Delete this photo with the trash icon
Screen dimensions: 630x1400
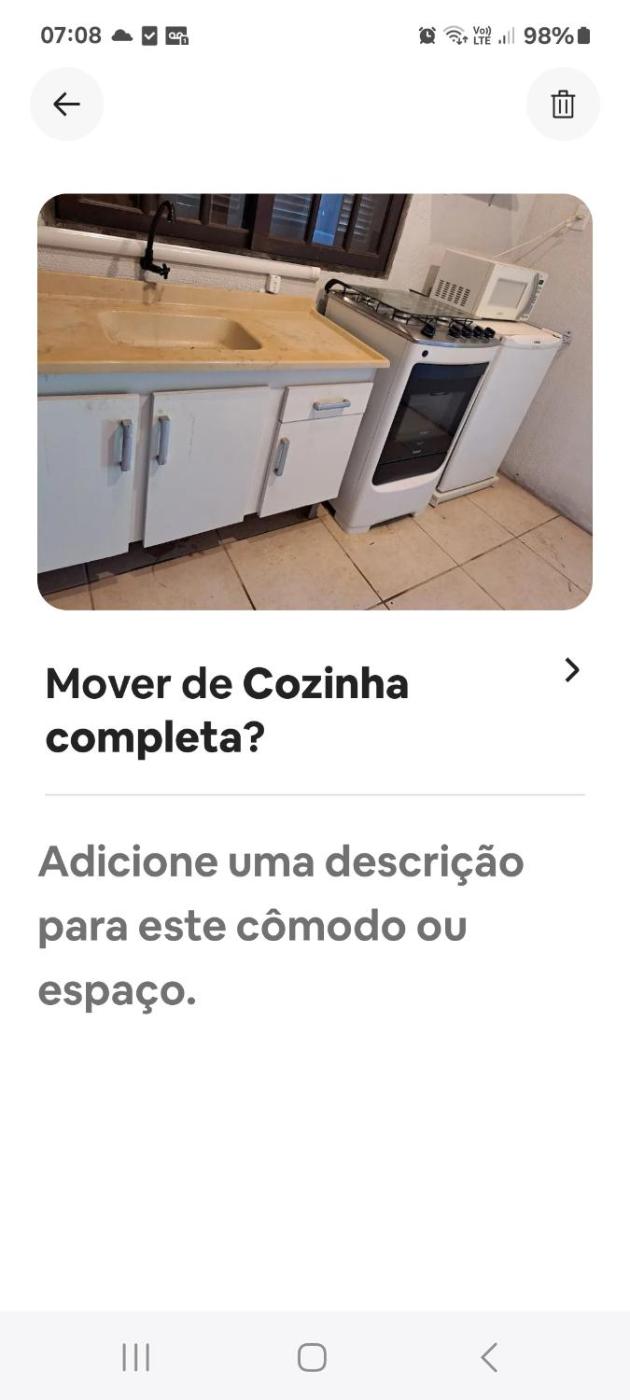click(563, 104)
